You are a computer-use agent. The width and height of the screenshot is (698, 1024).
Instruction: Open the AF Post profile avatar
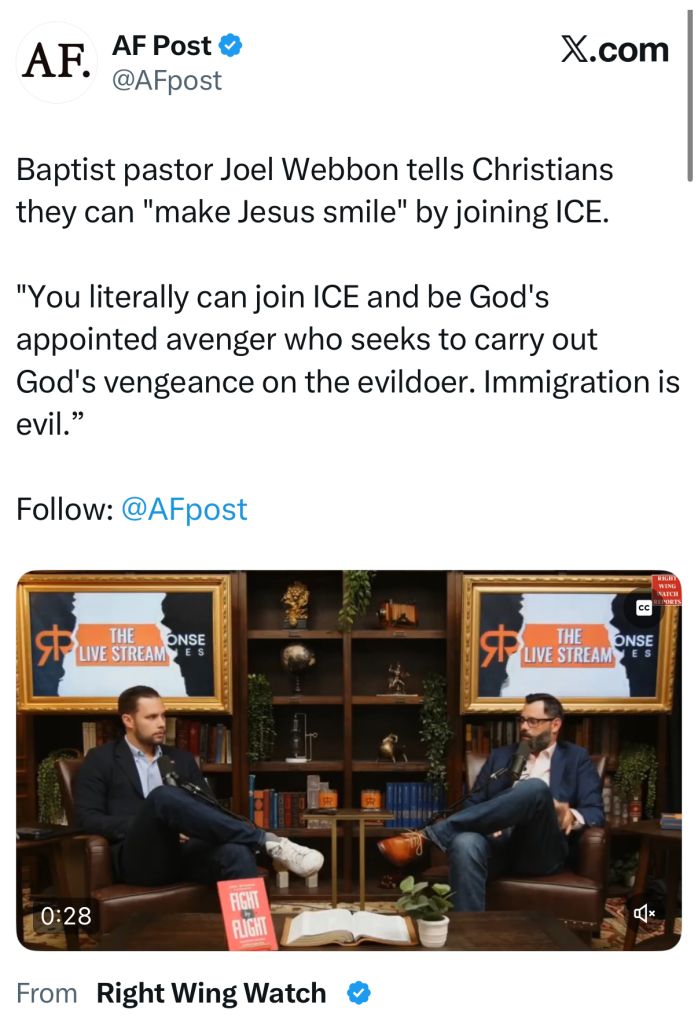click(57, 62)
